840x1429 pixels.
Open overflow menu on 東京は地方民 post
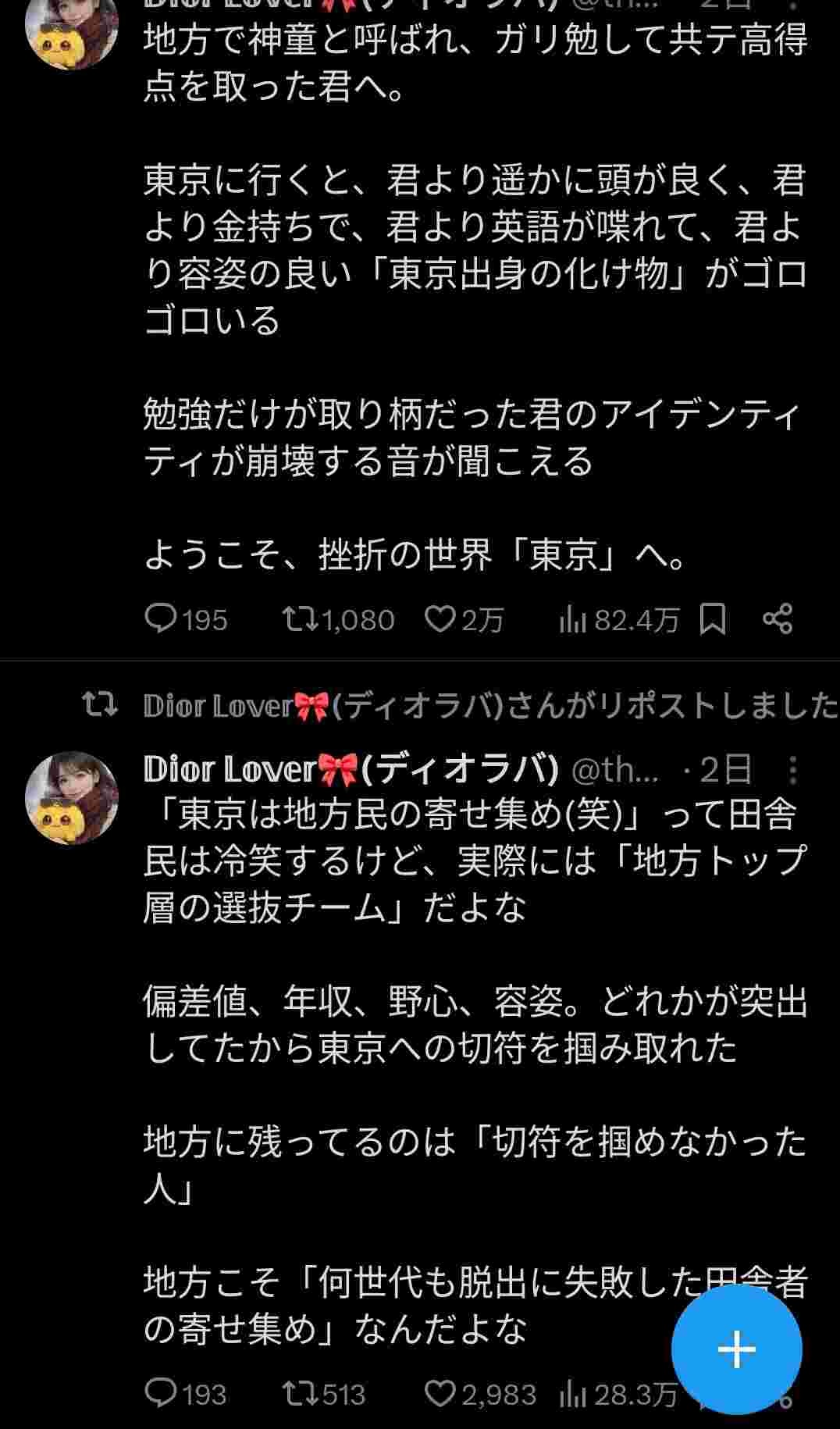click(x=793, y=770)
